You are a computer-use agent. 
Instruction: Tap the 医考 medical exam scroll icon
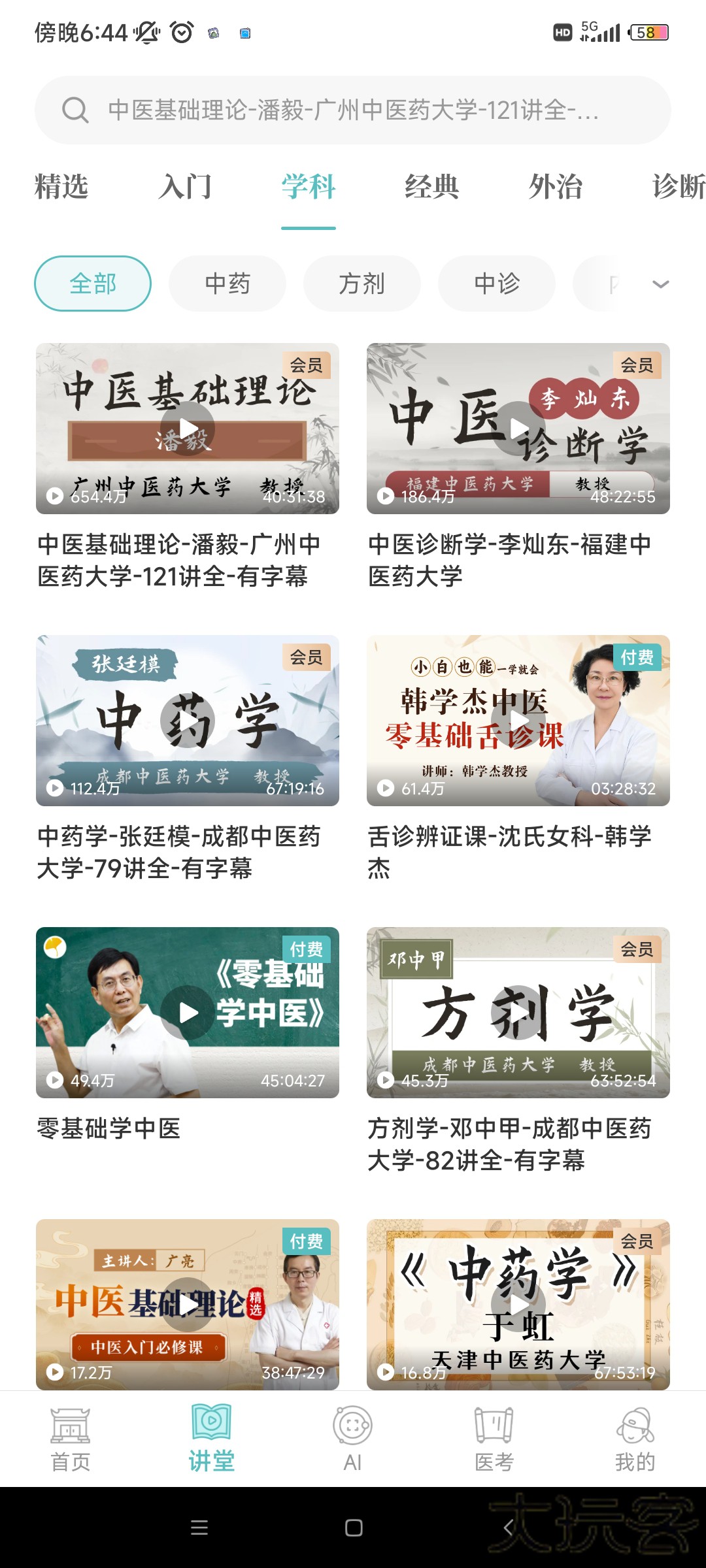(x=494, y=1424)
